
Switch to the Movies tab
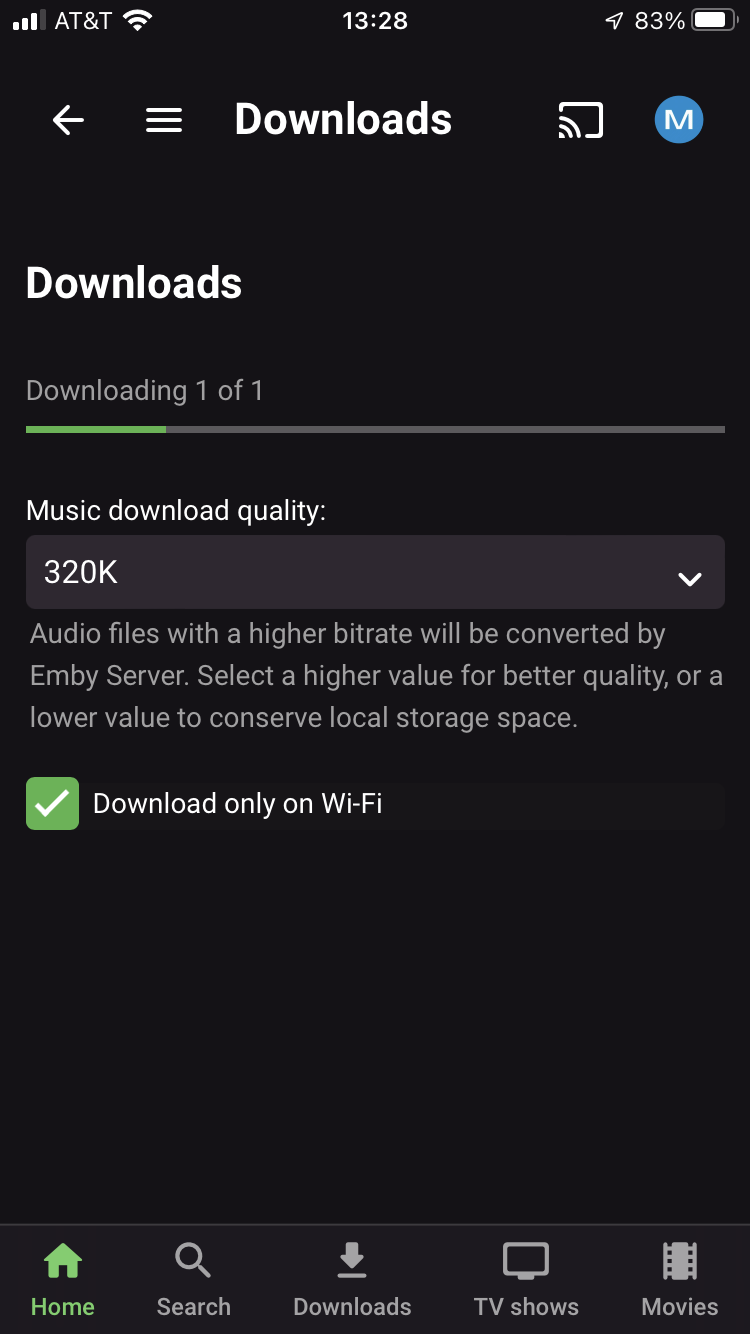click(x=679, y=1279)
